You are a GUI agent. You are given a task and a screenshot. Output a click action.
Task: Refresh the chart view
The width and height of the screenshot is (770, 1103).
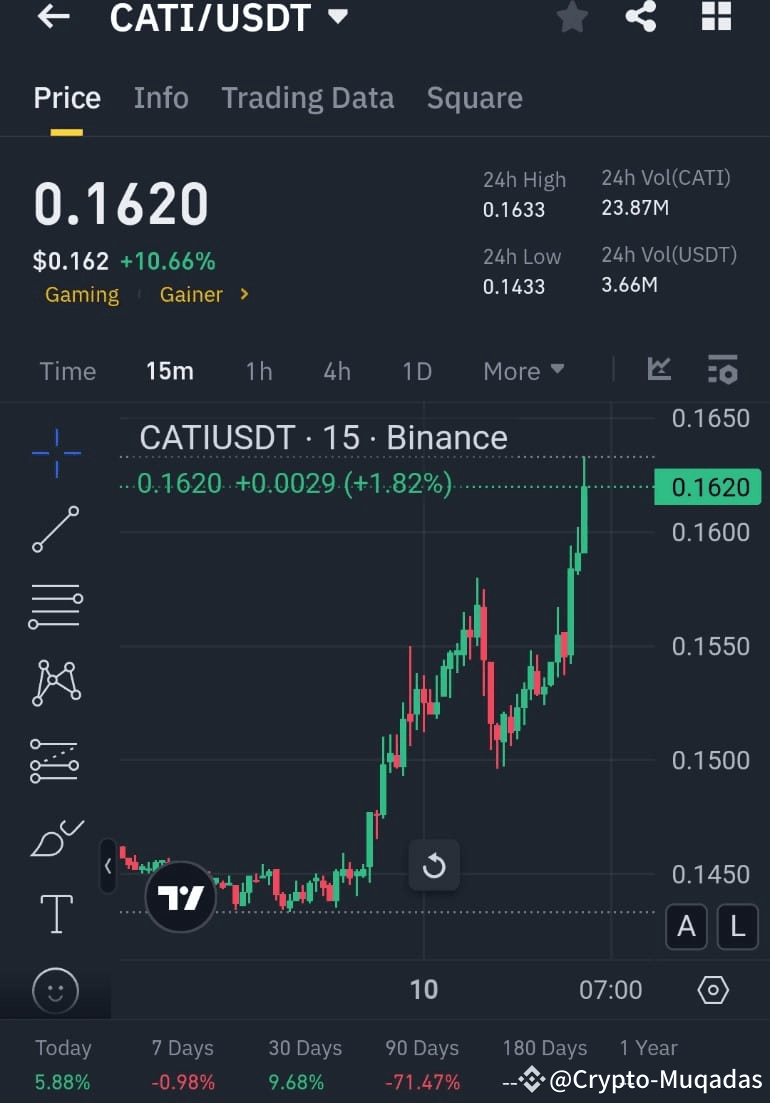pyautogui.click(x=434, y=865)
